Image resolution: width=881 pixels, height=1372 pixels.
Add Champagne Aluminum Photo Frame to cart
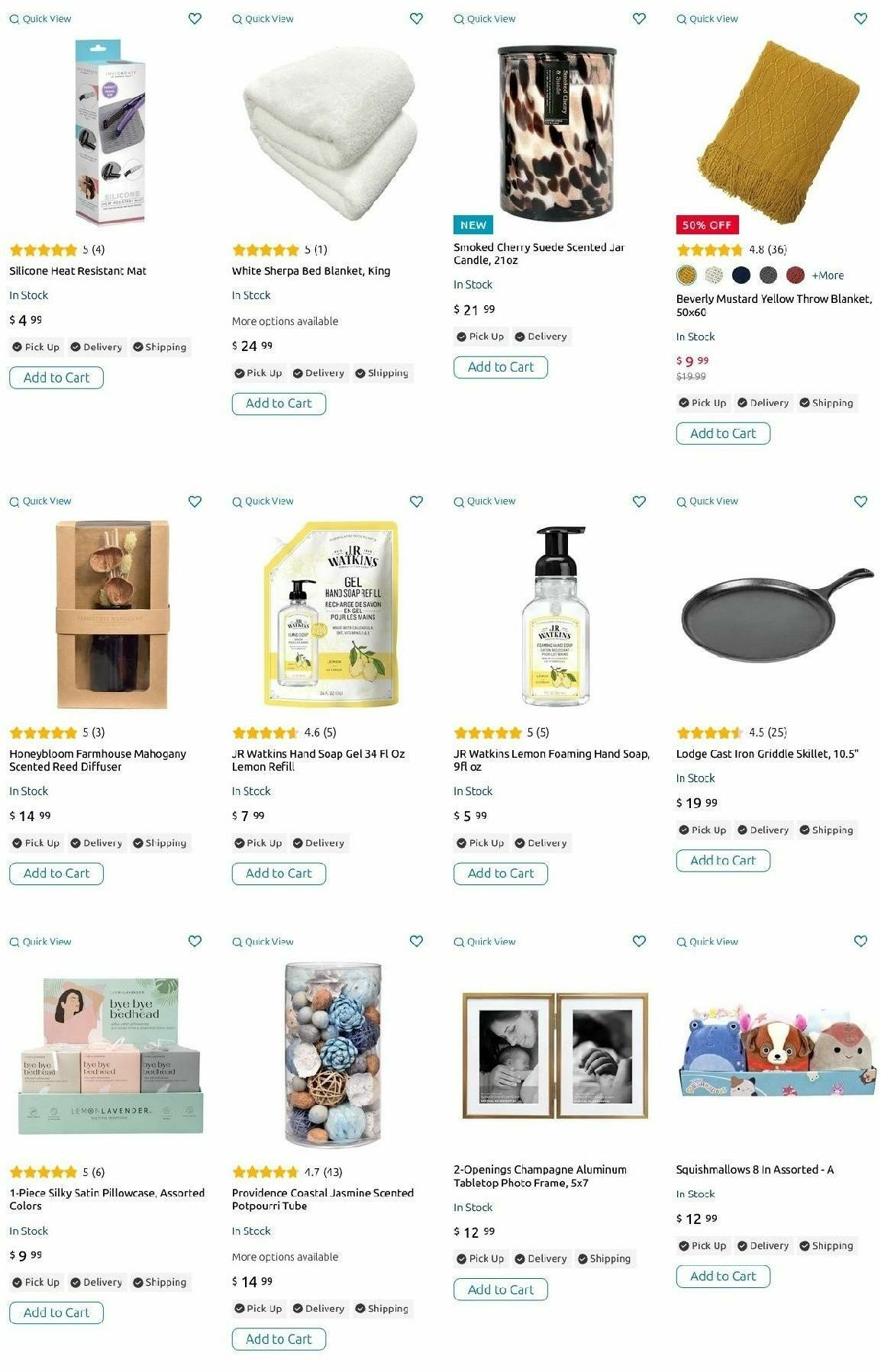point(500,1290)
